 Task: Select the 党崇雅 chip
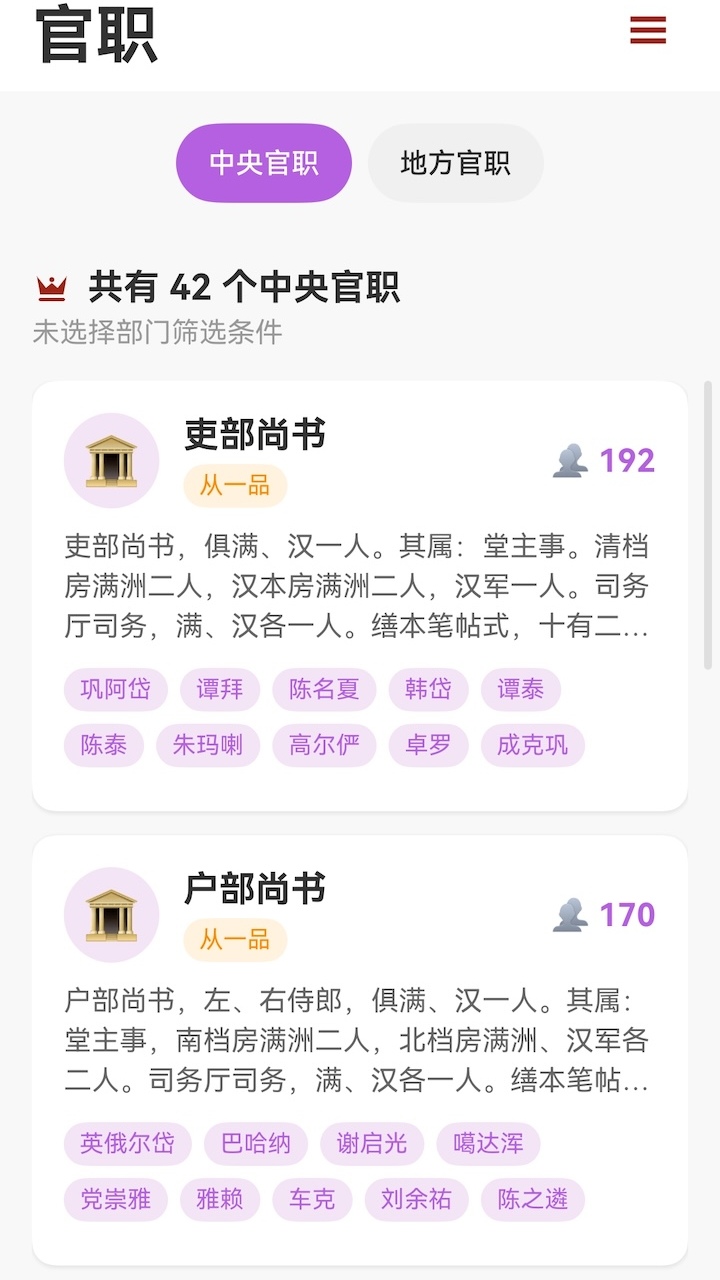(116, 1200)
